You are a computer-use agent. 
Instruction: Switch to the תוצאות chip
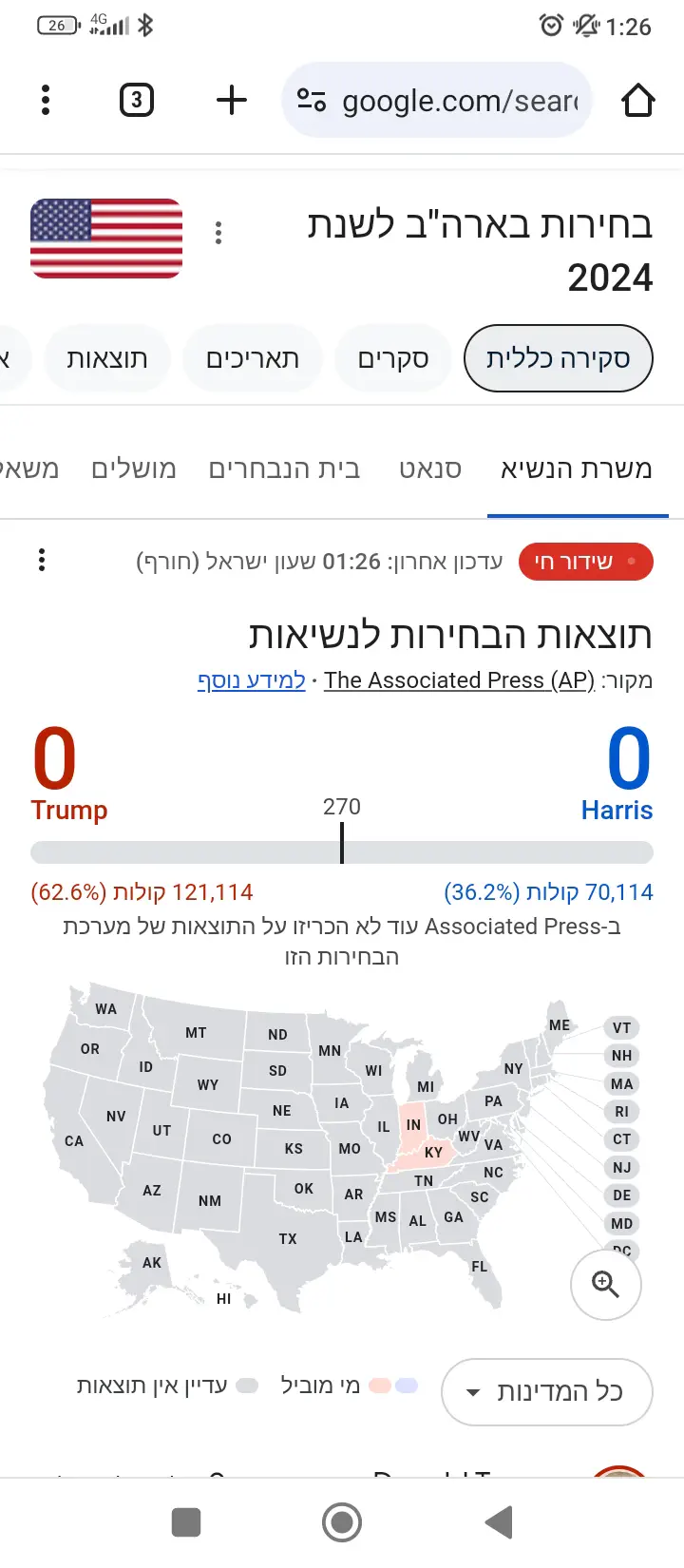[x=107, y=358]
